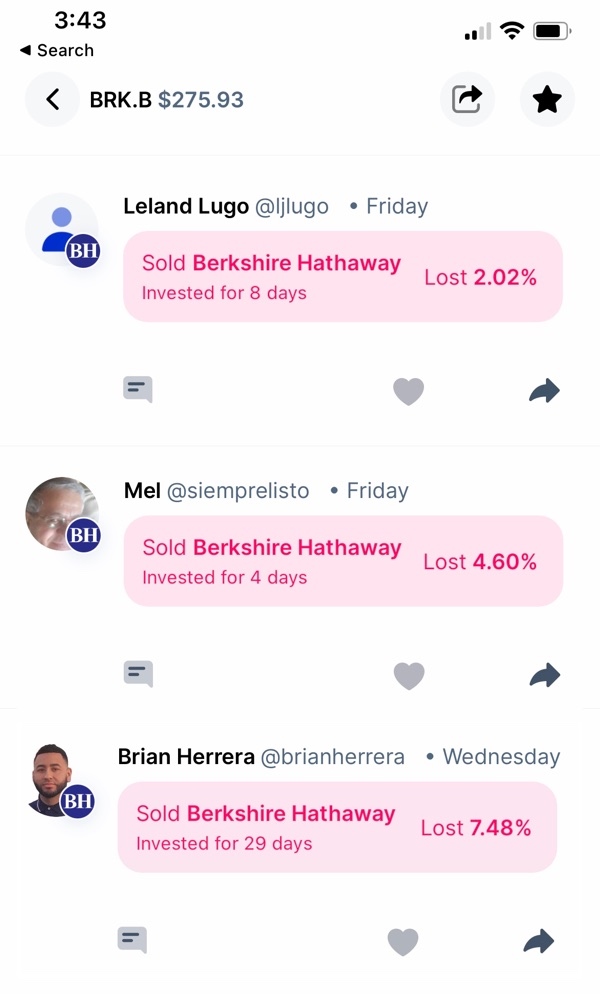Open Leland Lugo's profile picture

tap(62, 230)
